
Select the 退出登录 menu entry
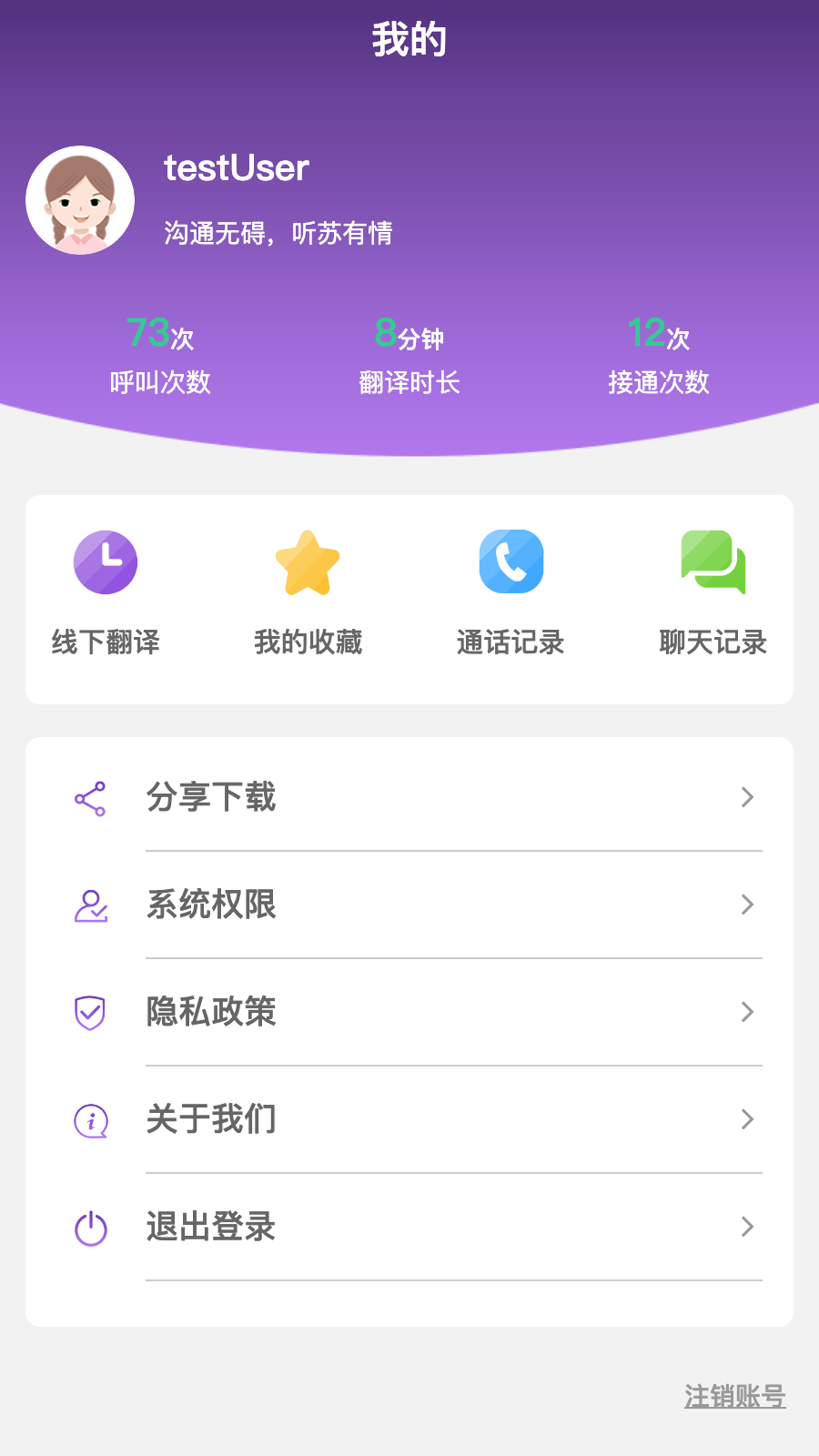click(209, 1227)
